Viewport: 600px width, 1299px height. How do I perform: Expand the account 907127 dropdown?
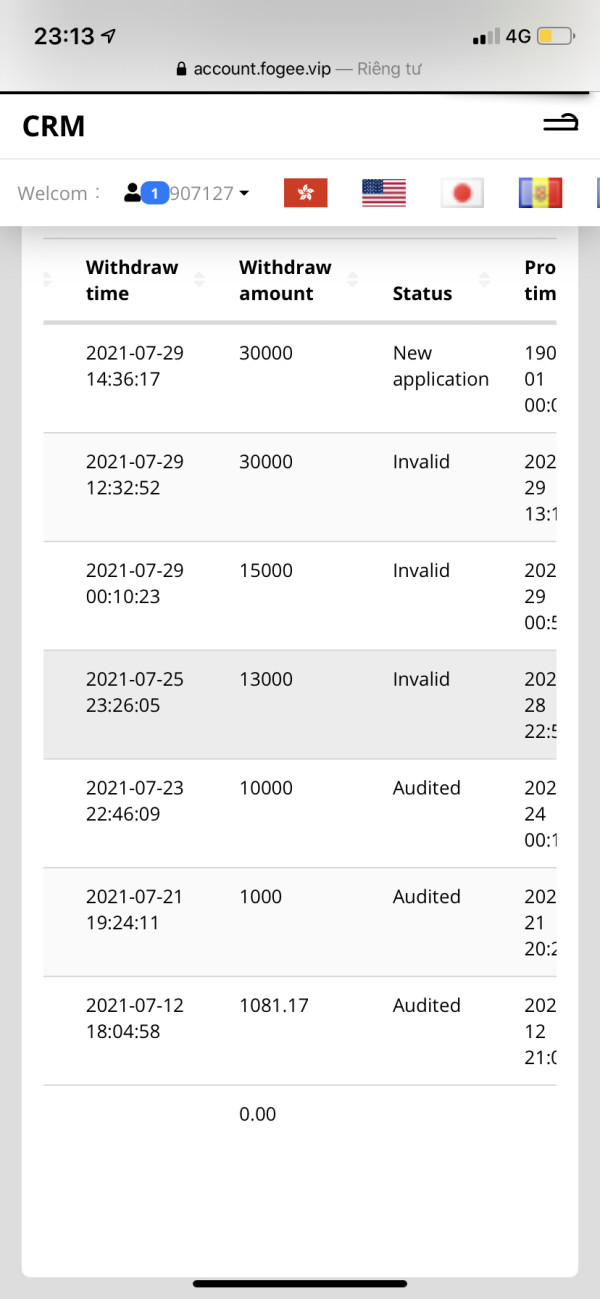pyautogui.click(x=187, y=193)
